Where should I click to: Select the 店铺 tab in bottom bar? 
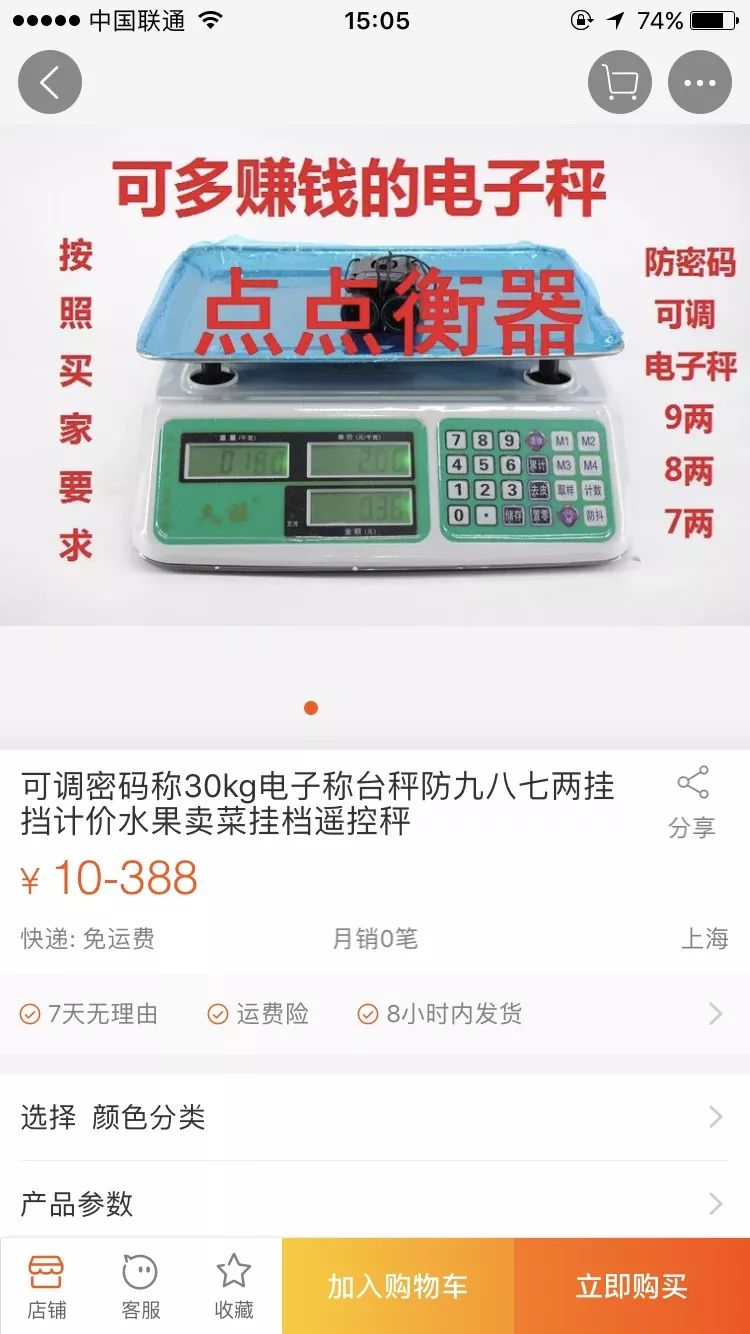(x=47, y=1283)
